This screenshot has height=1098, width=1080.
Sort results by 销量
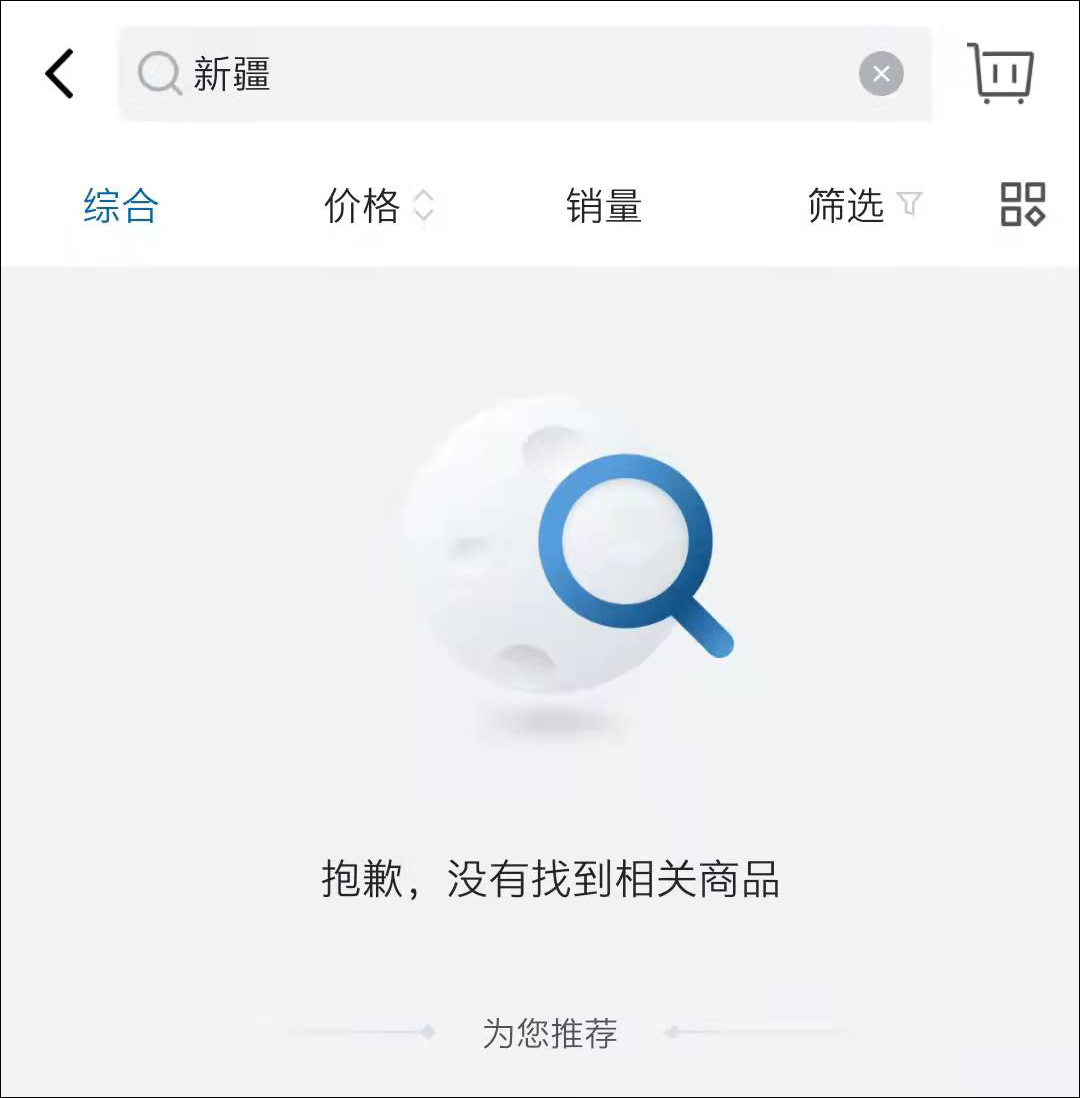click(x=603, y=206)
